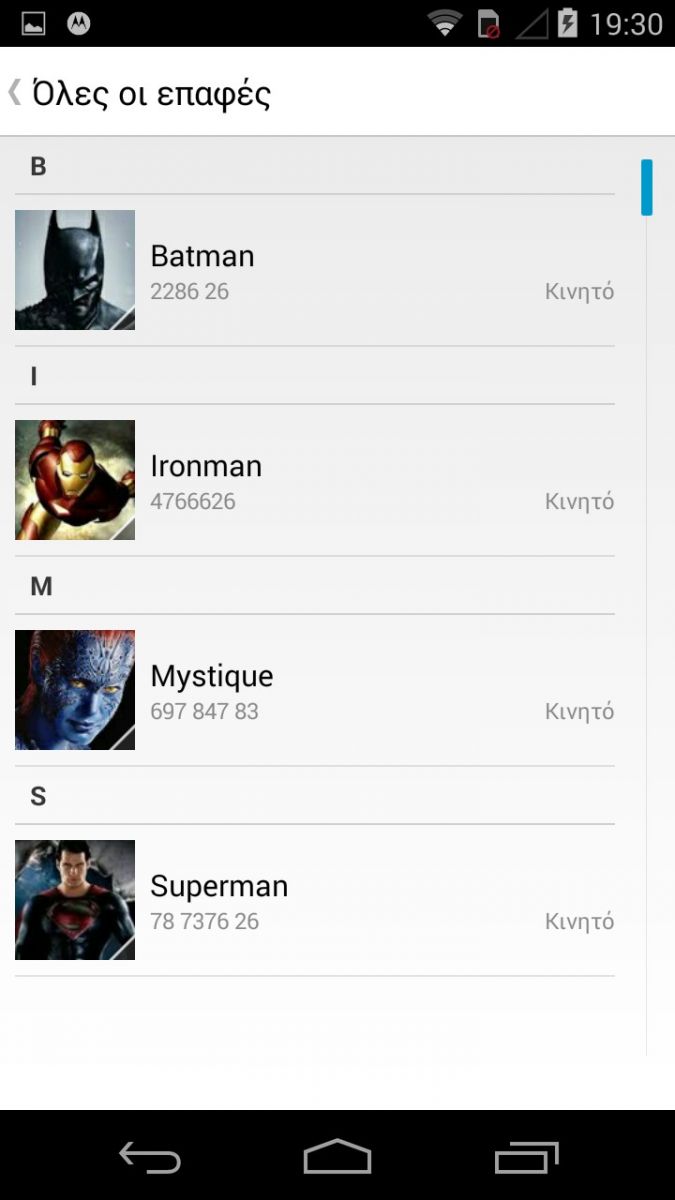Viewport: 675px width, 1200px height.
Task: Open the Superman contact
Action: (x=315, y=900)
